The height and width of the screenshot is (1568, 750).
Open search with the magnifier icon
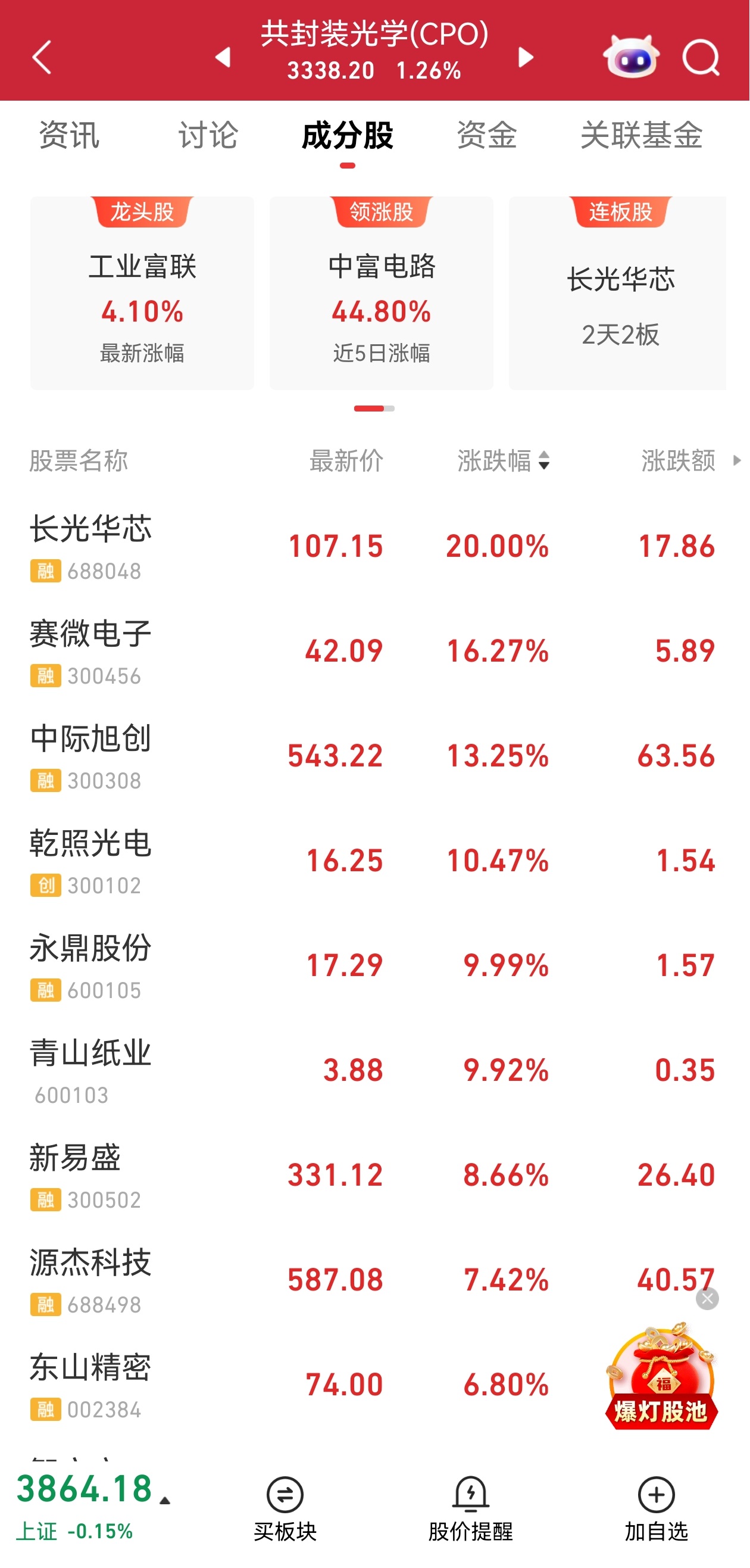pyautogui.click(x=700, y=57)
